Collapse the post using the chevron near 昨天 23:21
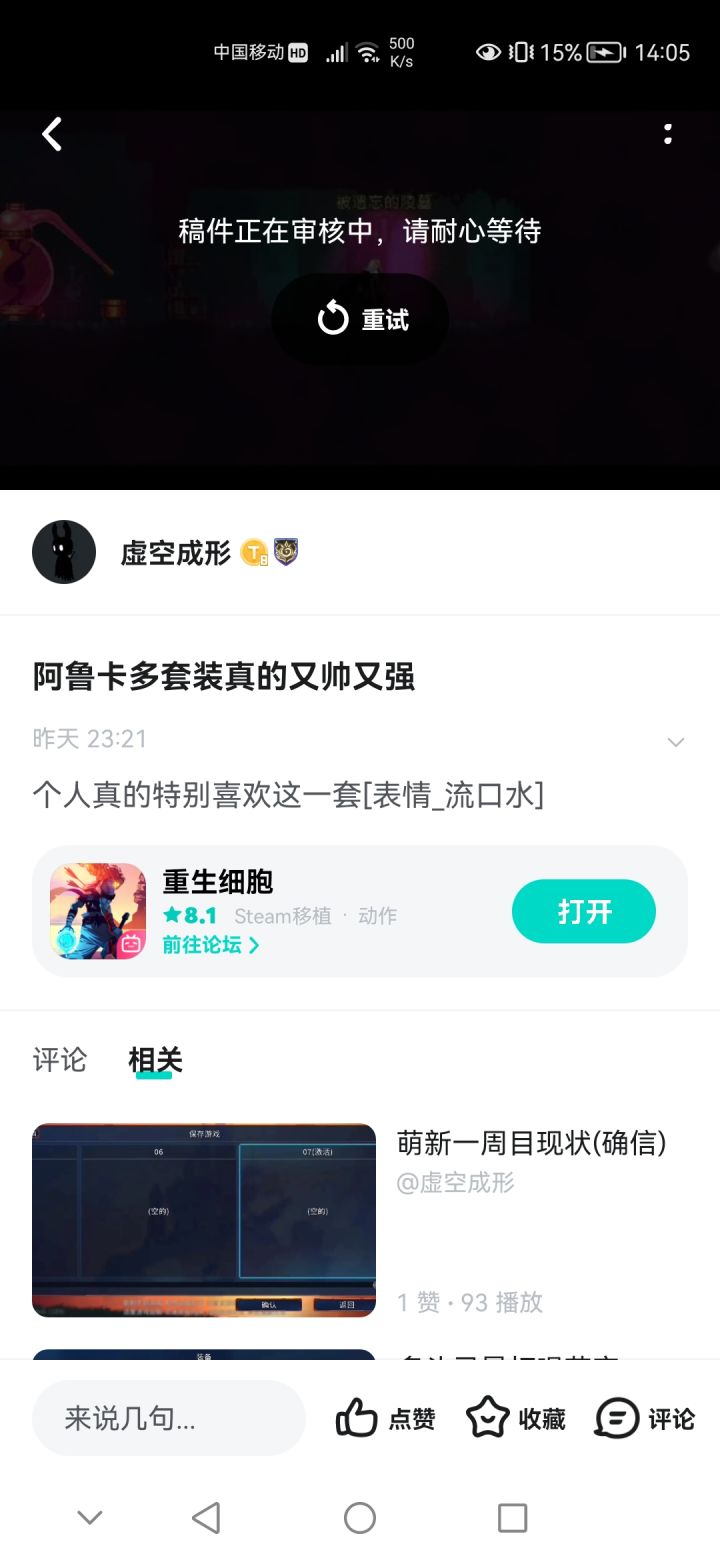The width and height of the screenshot is (720, 1560). coord(676,741)
